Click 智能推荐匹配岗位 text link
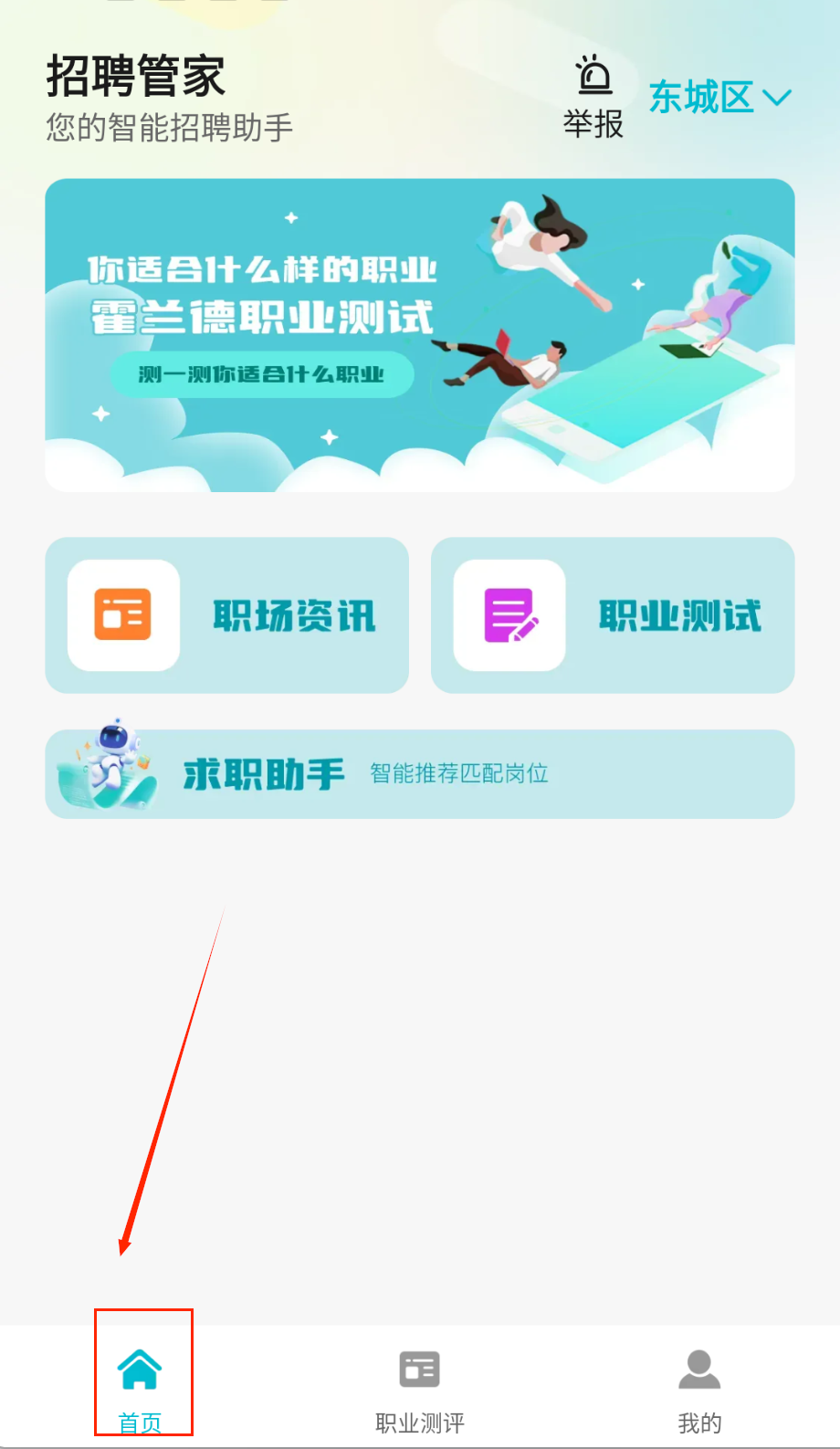This screenshot has width=840, height=1449. click(x=457, y=772)
